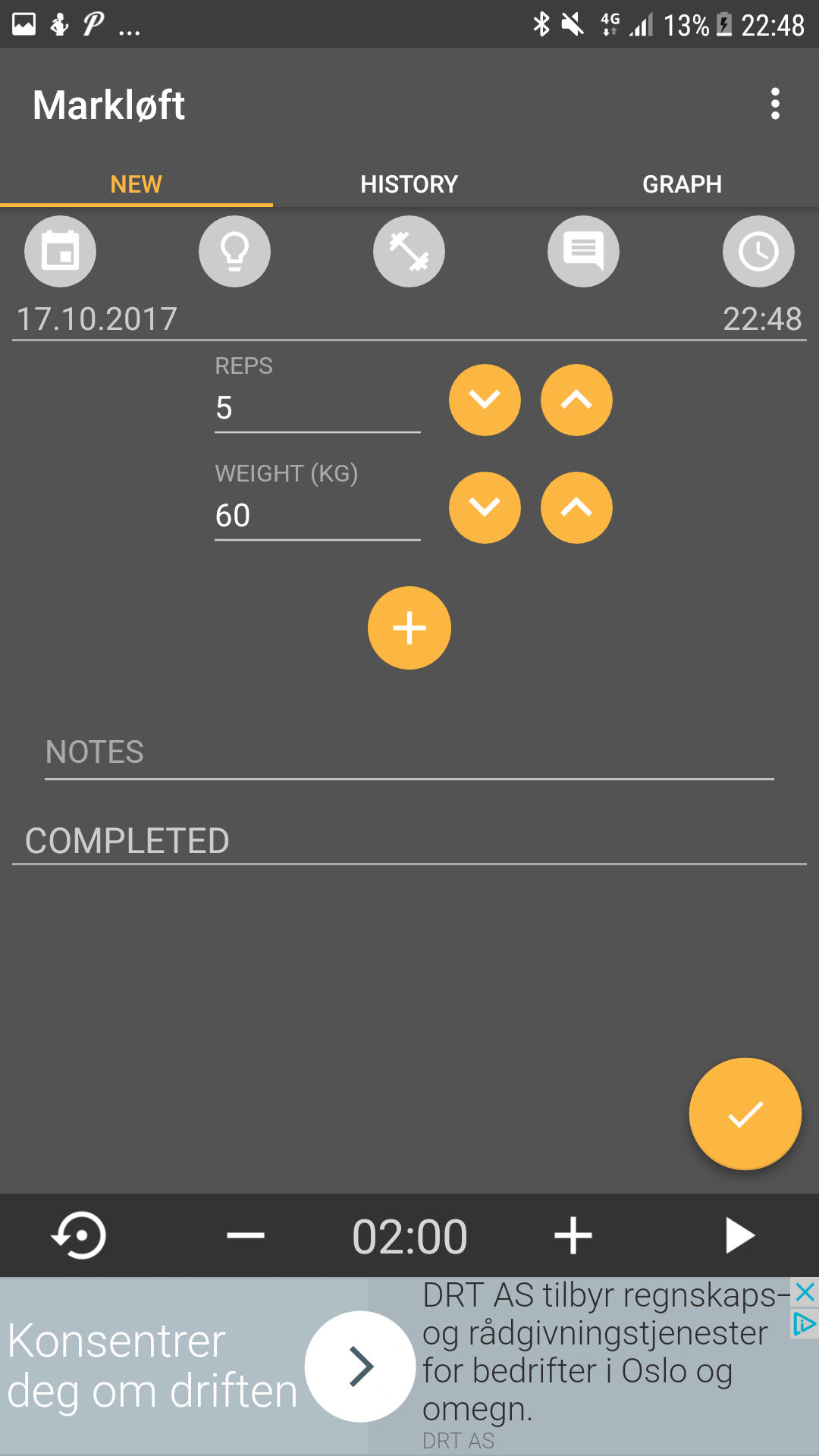Start the rest timer
Image resolution: width=819 pixels, height=1456 pixels.
(739, 1235)
